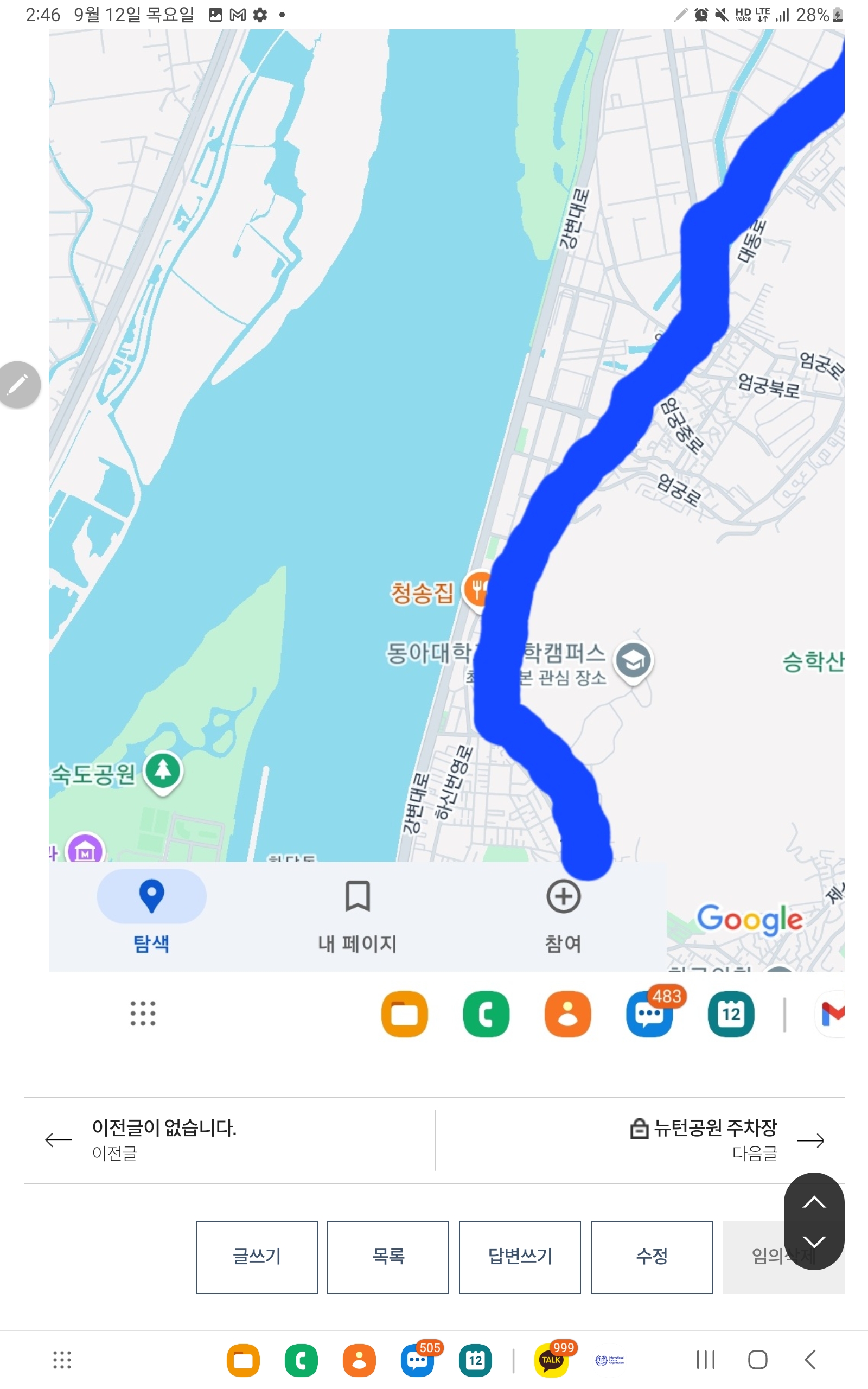
Task: Open the Contacts app icon
Action: [x=567, y=1014]
